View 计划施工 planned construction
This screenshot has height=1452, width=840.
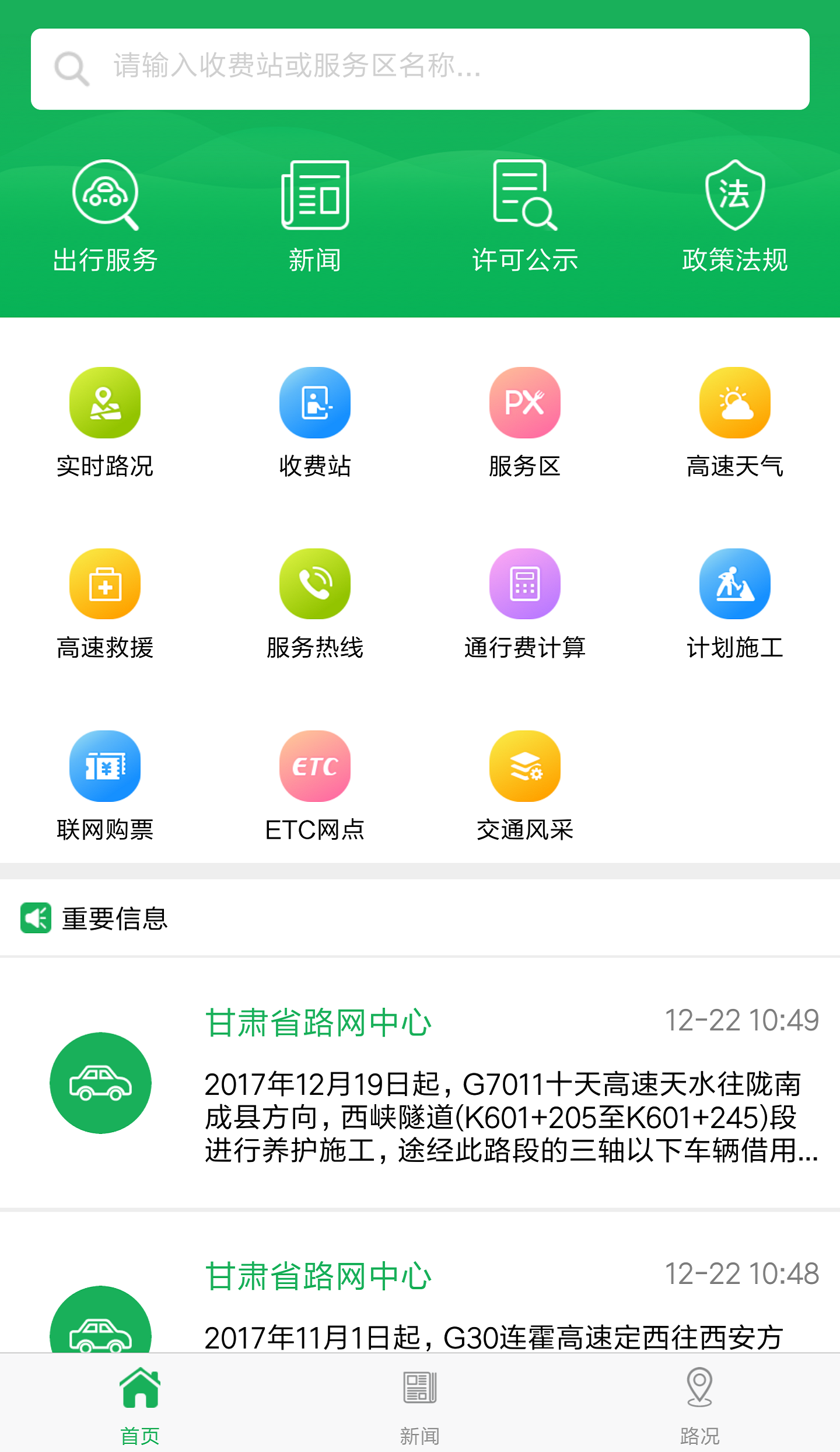735,601
